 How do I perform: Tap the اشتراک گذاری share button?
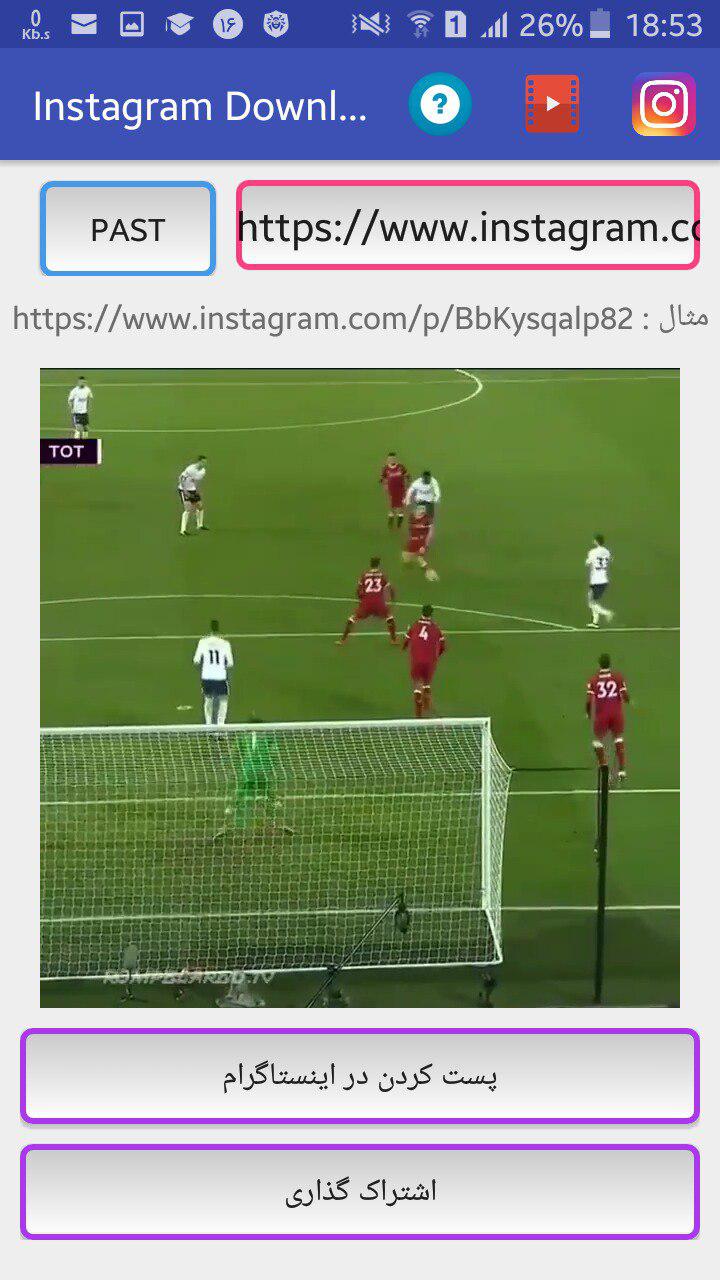(x=360, y=1192)
